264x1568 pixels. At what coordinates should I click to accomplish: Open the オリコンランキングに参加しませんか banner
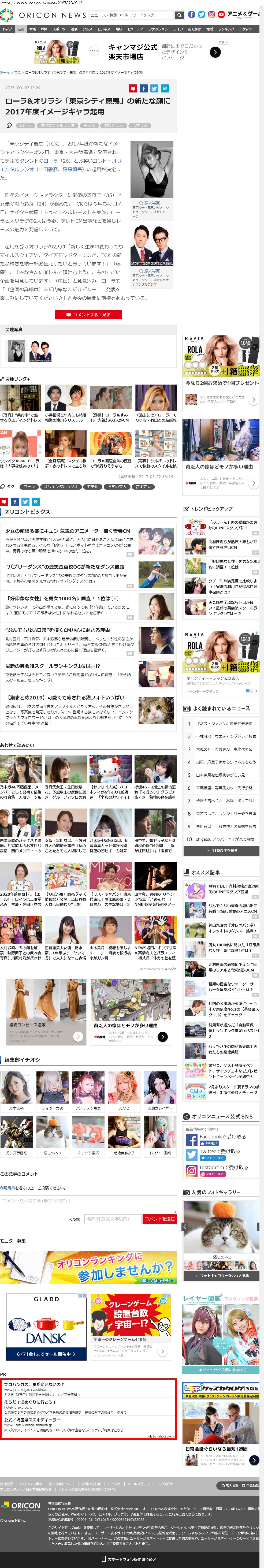[88, 1267]
